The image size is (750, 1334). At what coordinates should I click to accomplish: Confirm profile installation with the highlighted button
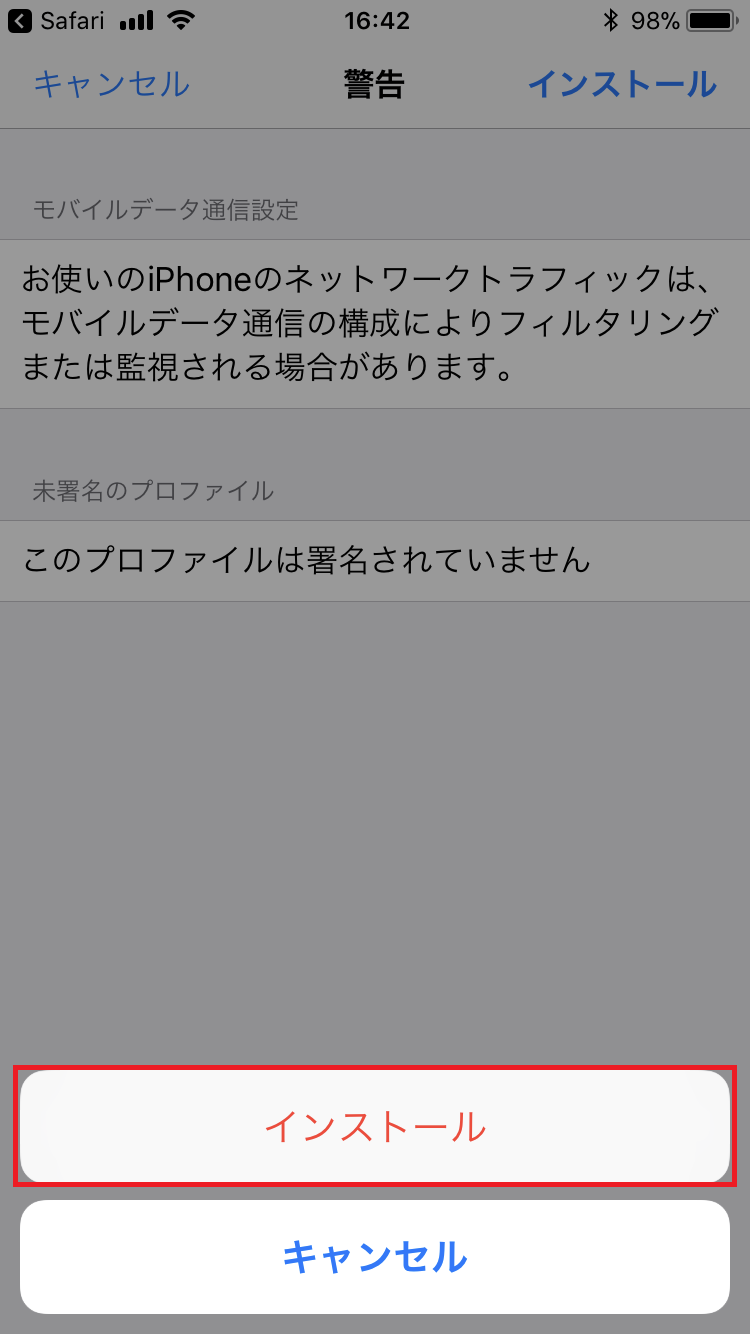375,1126
